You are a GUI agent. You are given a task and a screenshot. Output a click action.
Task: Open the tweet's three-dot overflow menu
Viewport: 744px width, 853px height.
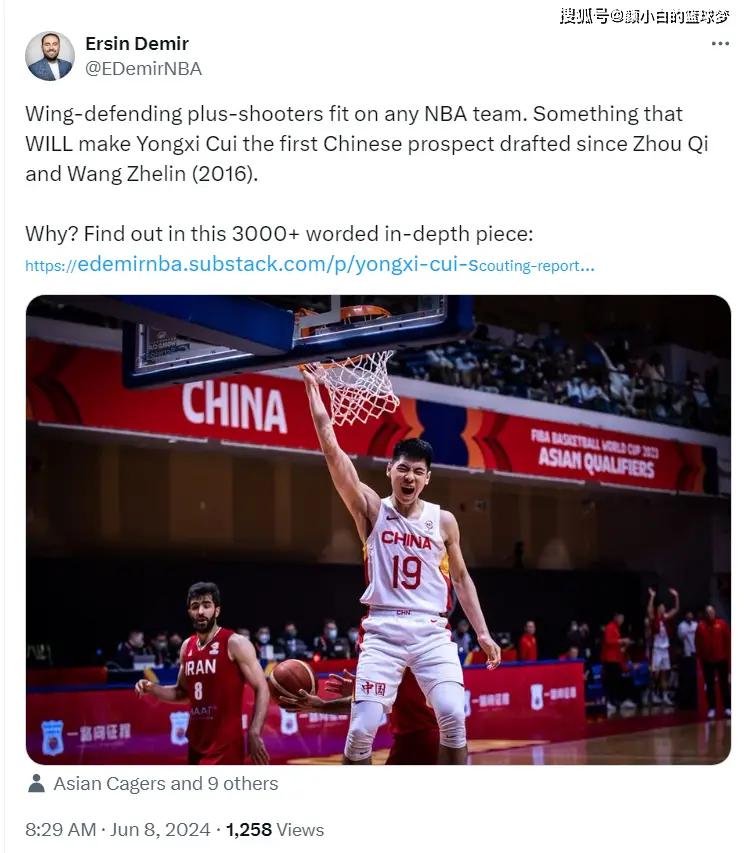720,44
